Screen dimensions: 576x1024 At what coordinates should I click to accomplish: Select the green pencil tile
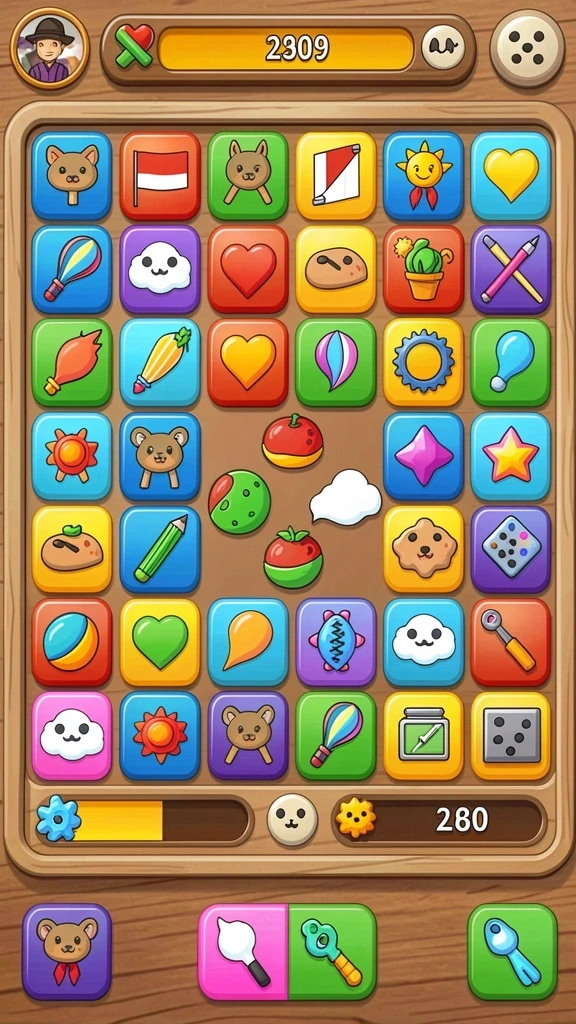(x=160, y=549)
